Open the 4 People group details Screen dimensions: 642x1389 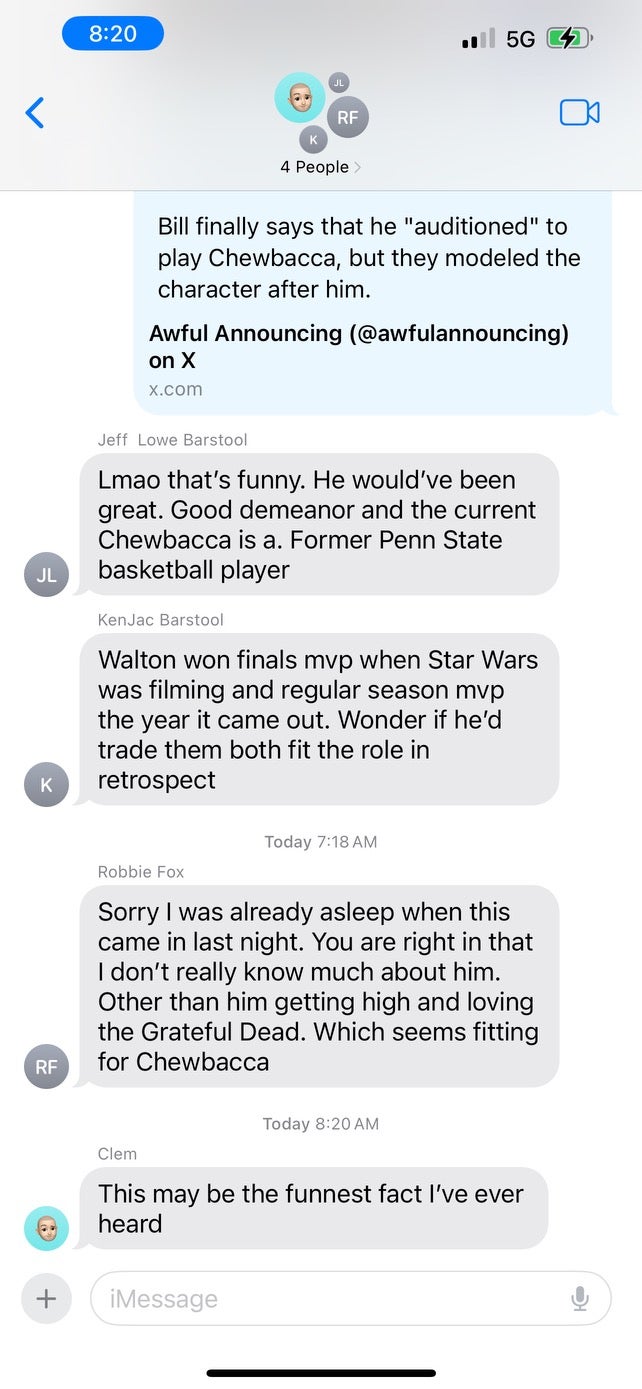pyautogui.click(x=320, y=167)
